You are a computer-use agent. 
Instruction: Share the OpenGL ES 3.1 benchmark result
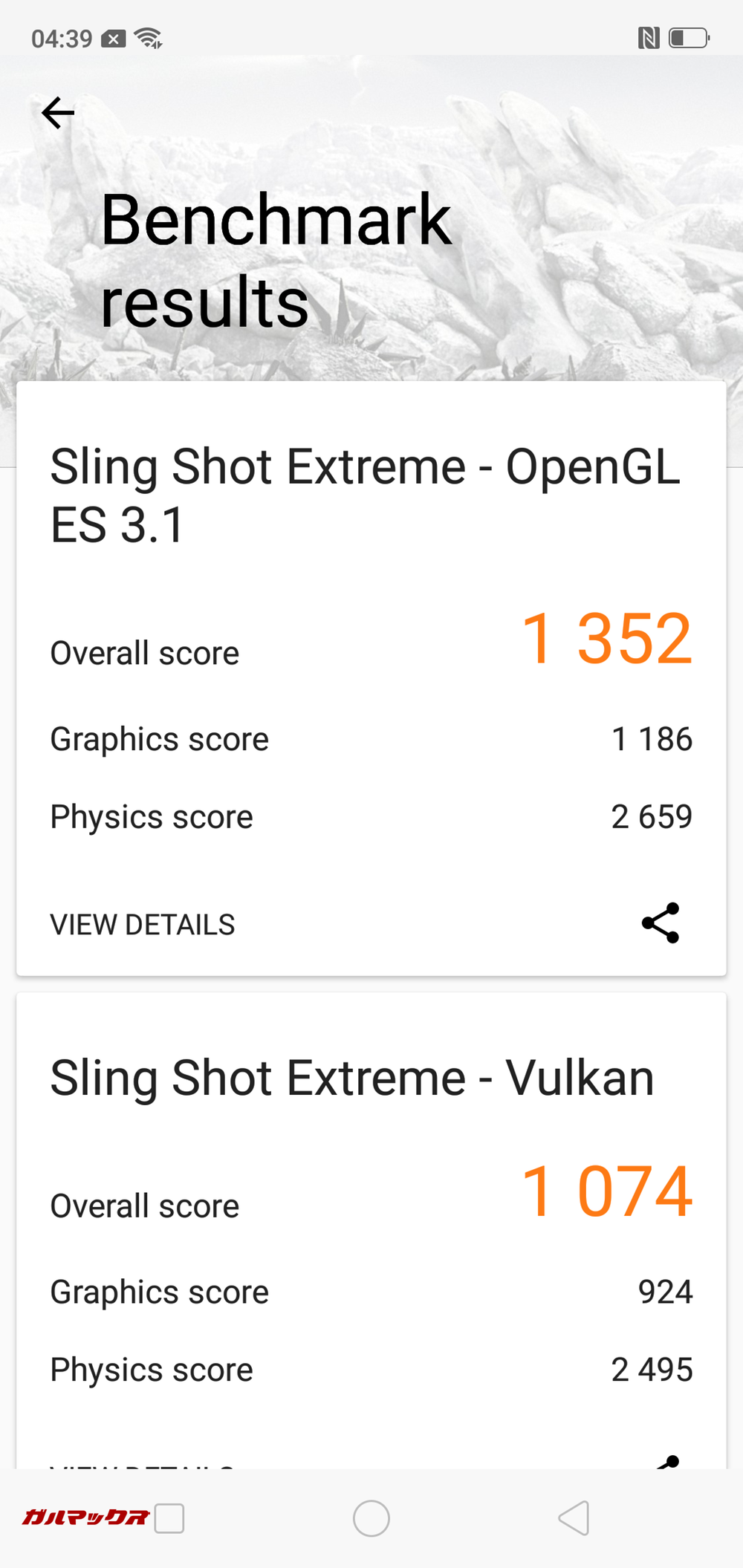pyautogui.click(x=661, y=923)
